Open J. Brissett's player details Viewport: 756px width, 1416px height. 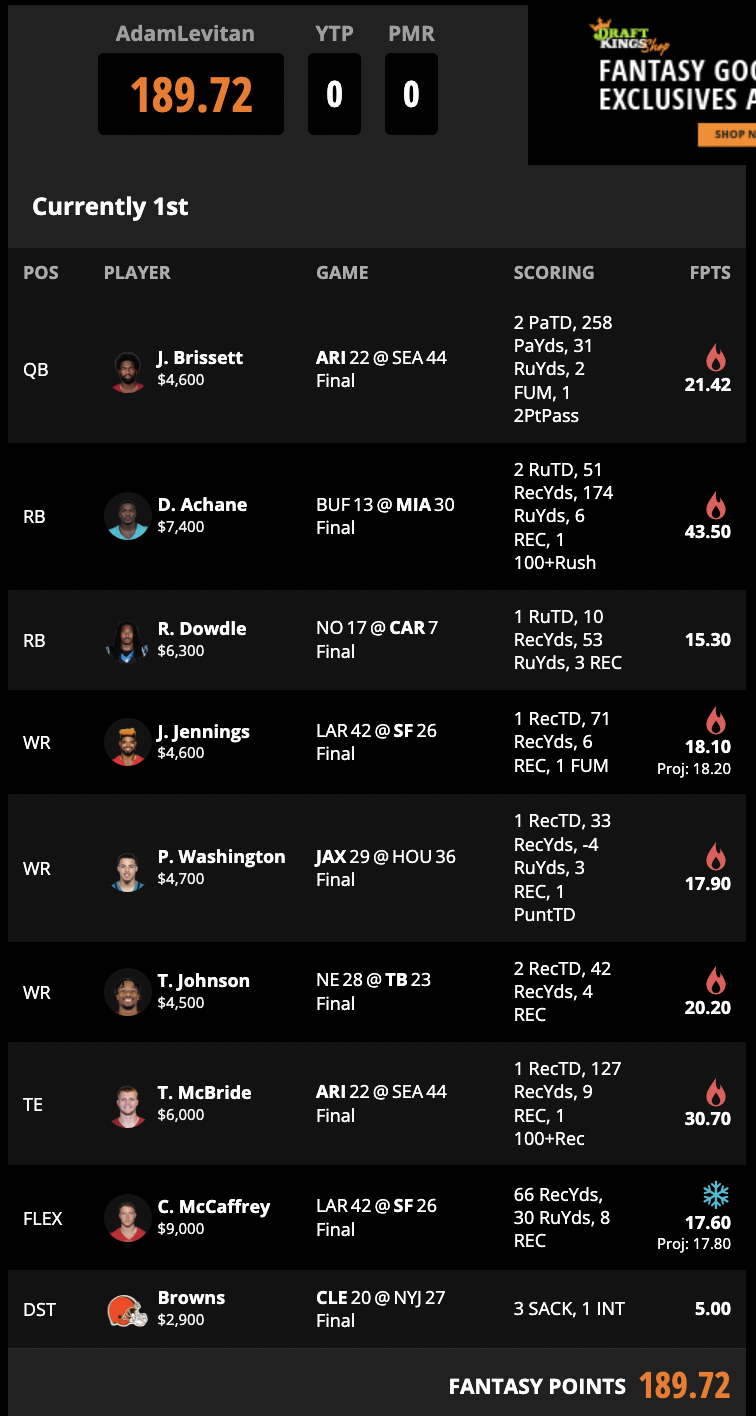tap(200, 358)
